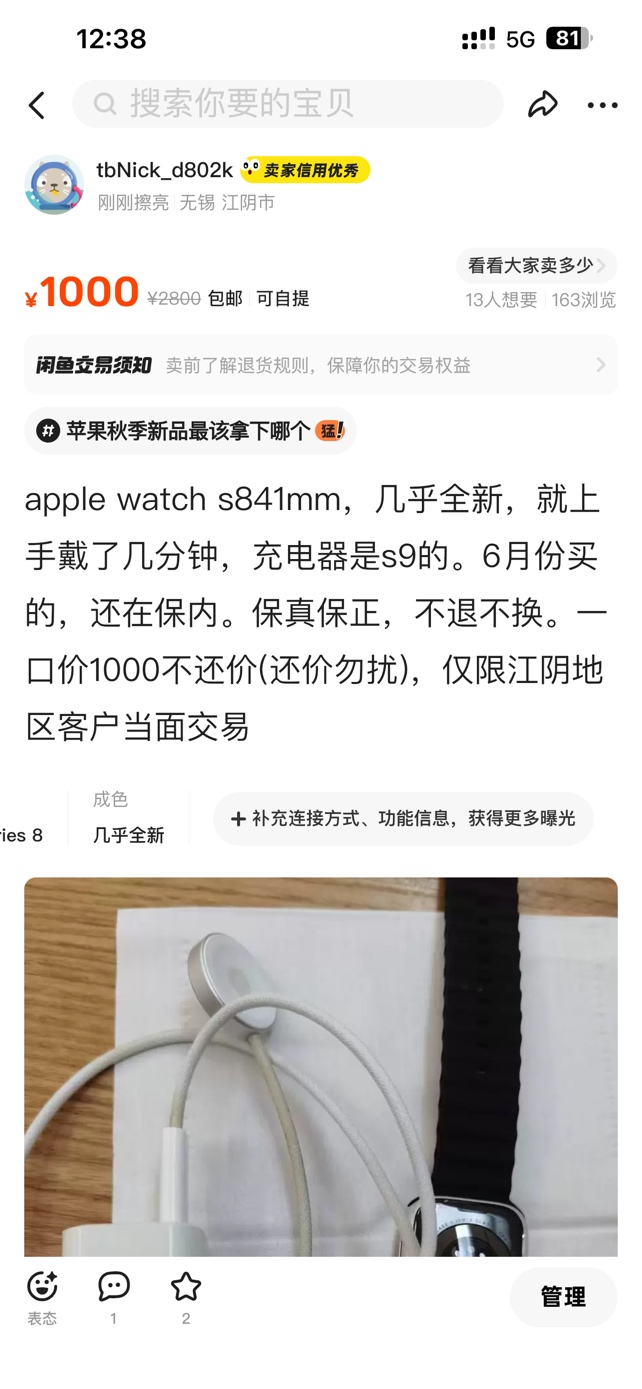
Task: Open topic 苹果秋季新品最该拿下哪个
Action: 190,431
